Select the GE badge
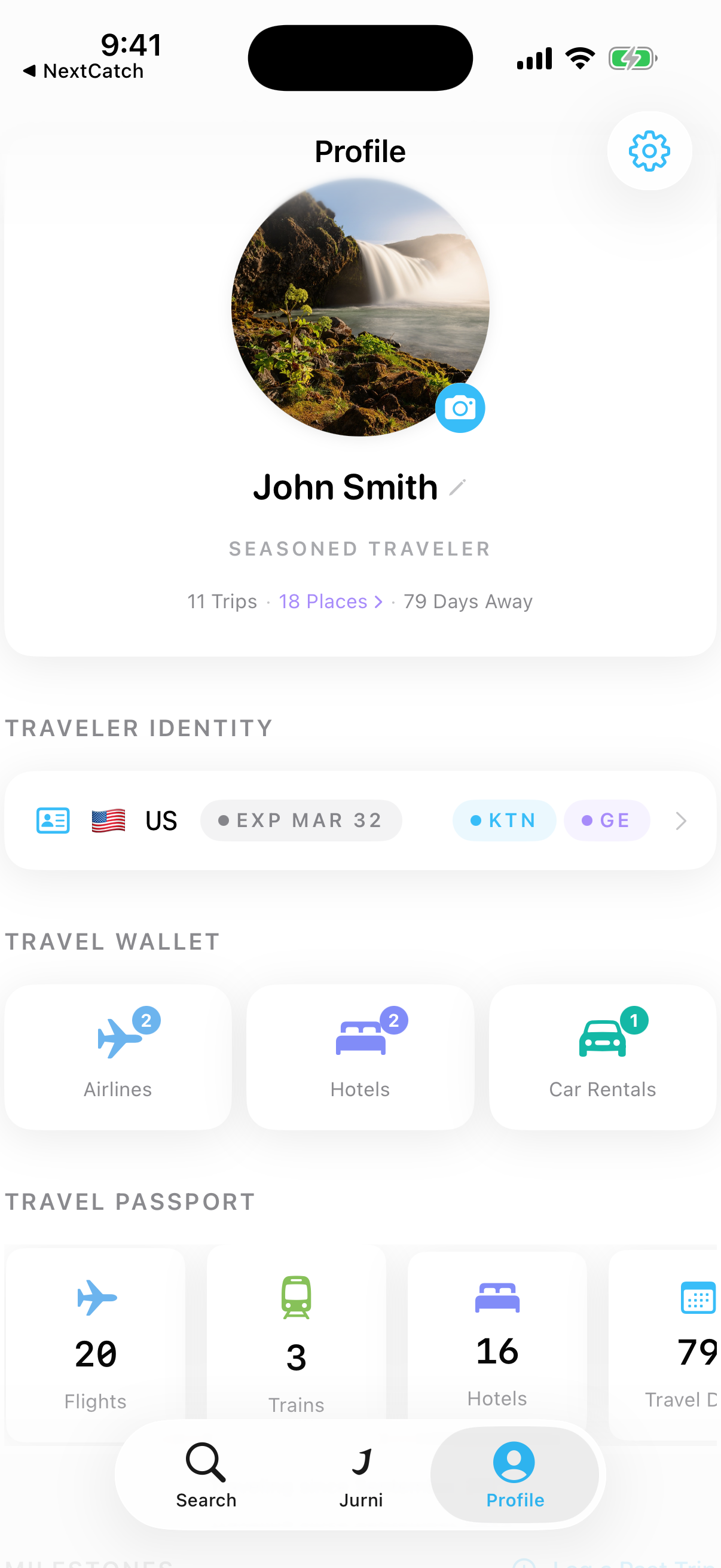 pyautogui.click(x=607, y=820)
